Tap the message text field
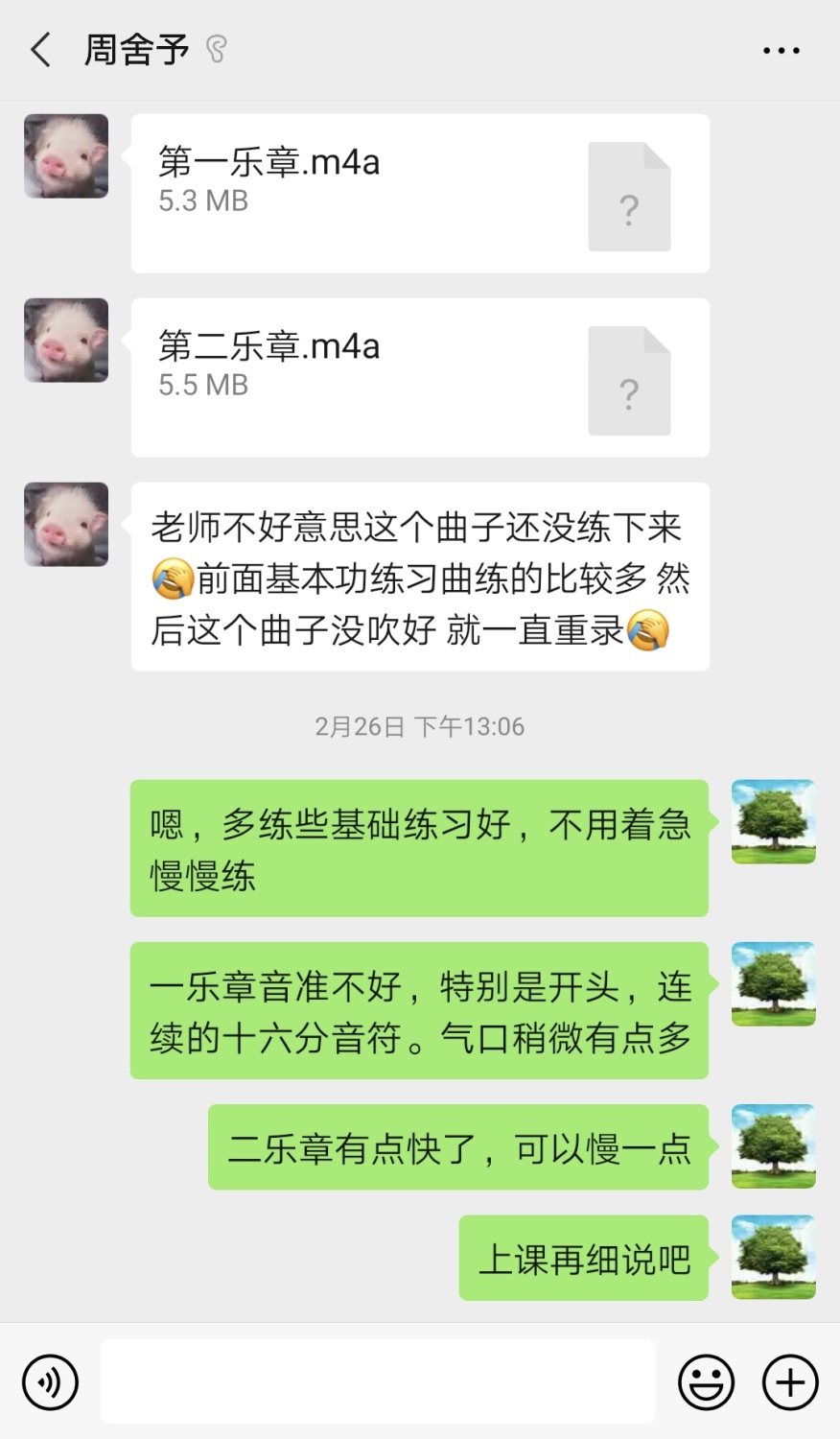 (378, 1381)
